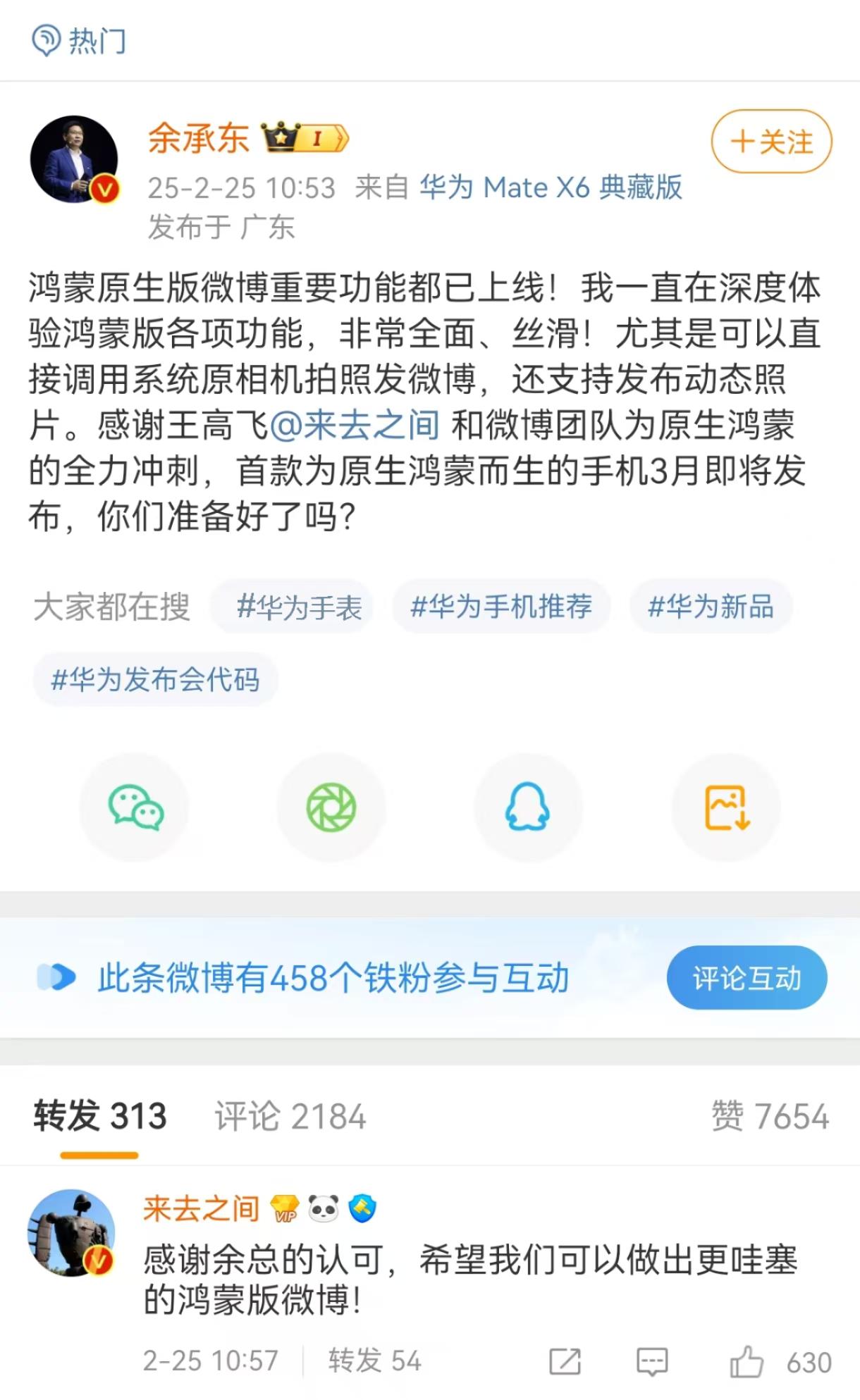Viewport: 860px width, 1400px height.
Task: Save the post as an image
Action: tap(726, 807)
